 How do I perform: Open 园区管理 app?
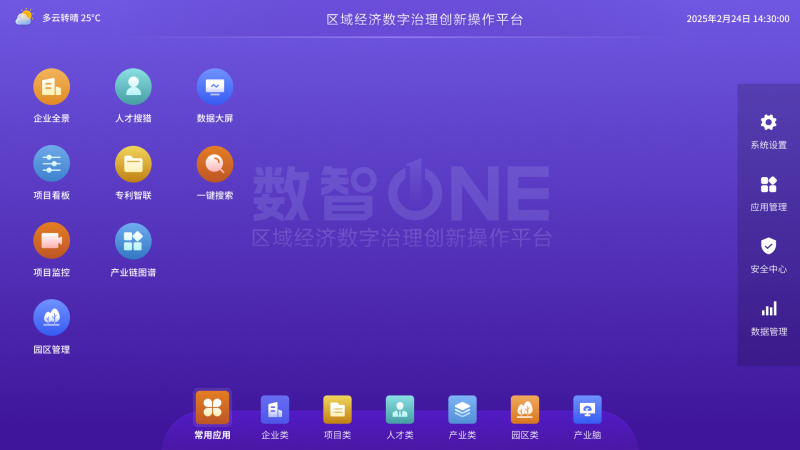51,318
